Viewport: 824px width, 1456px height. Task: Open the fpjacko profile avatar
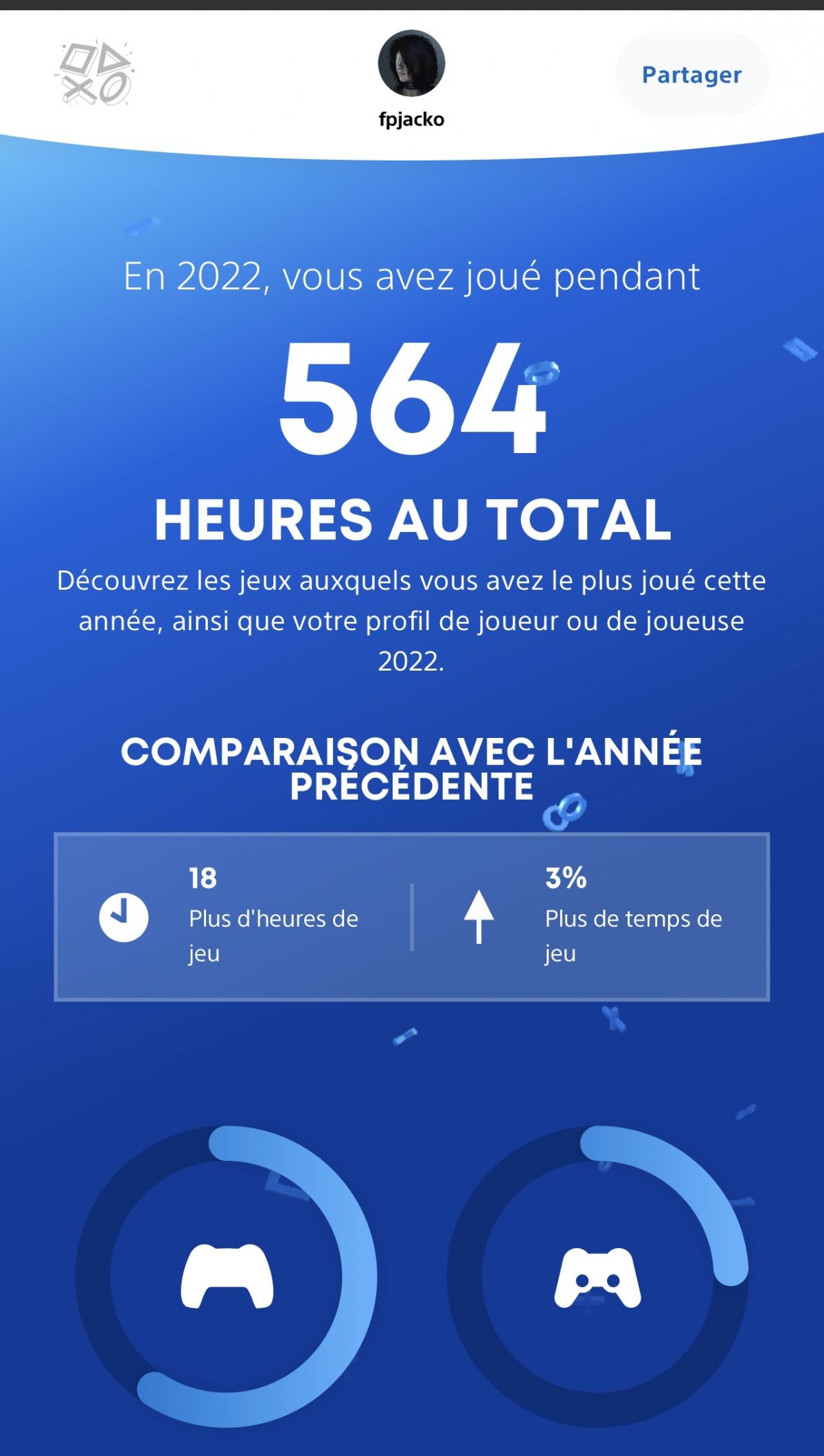(411, 63)
